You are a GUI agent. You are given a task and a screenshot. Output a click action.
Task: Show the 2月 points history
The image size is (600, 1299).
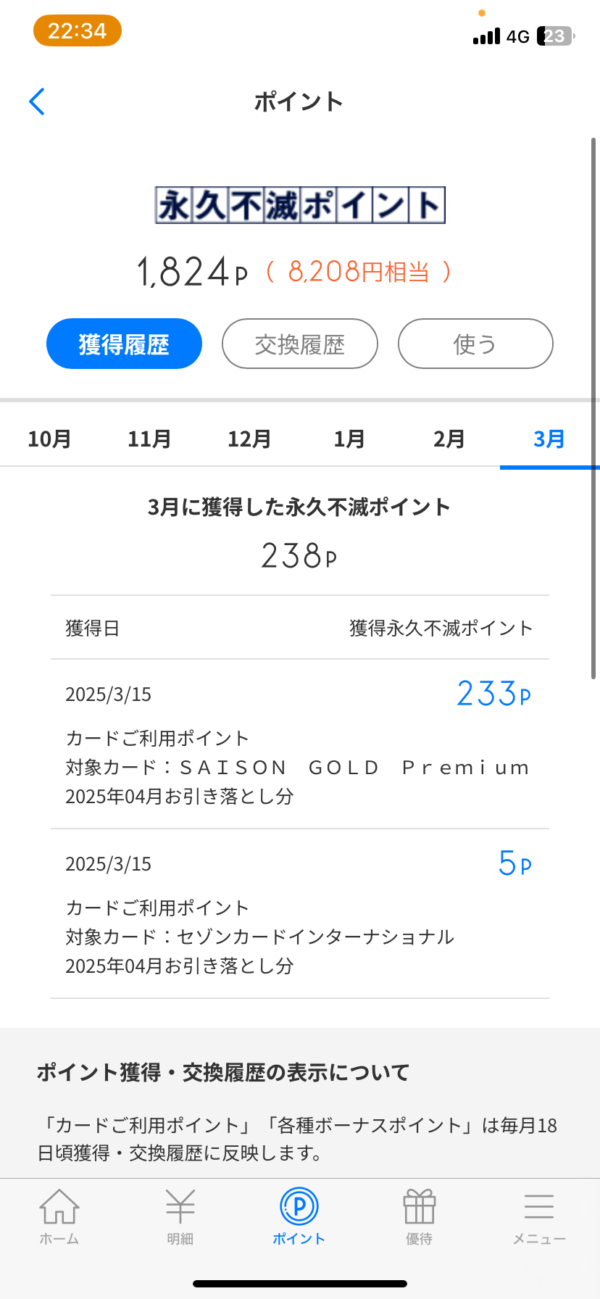[x=450, y=438]
